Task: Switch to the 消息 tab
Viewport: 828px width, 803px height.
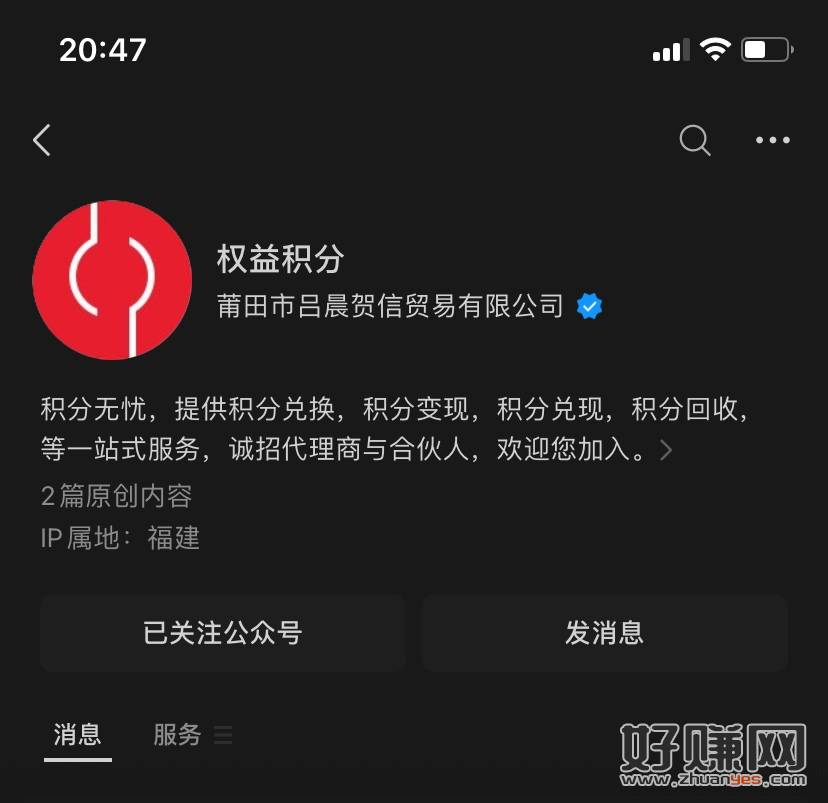Action: coord(78,736)
